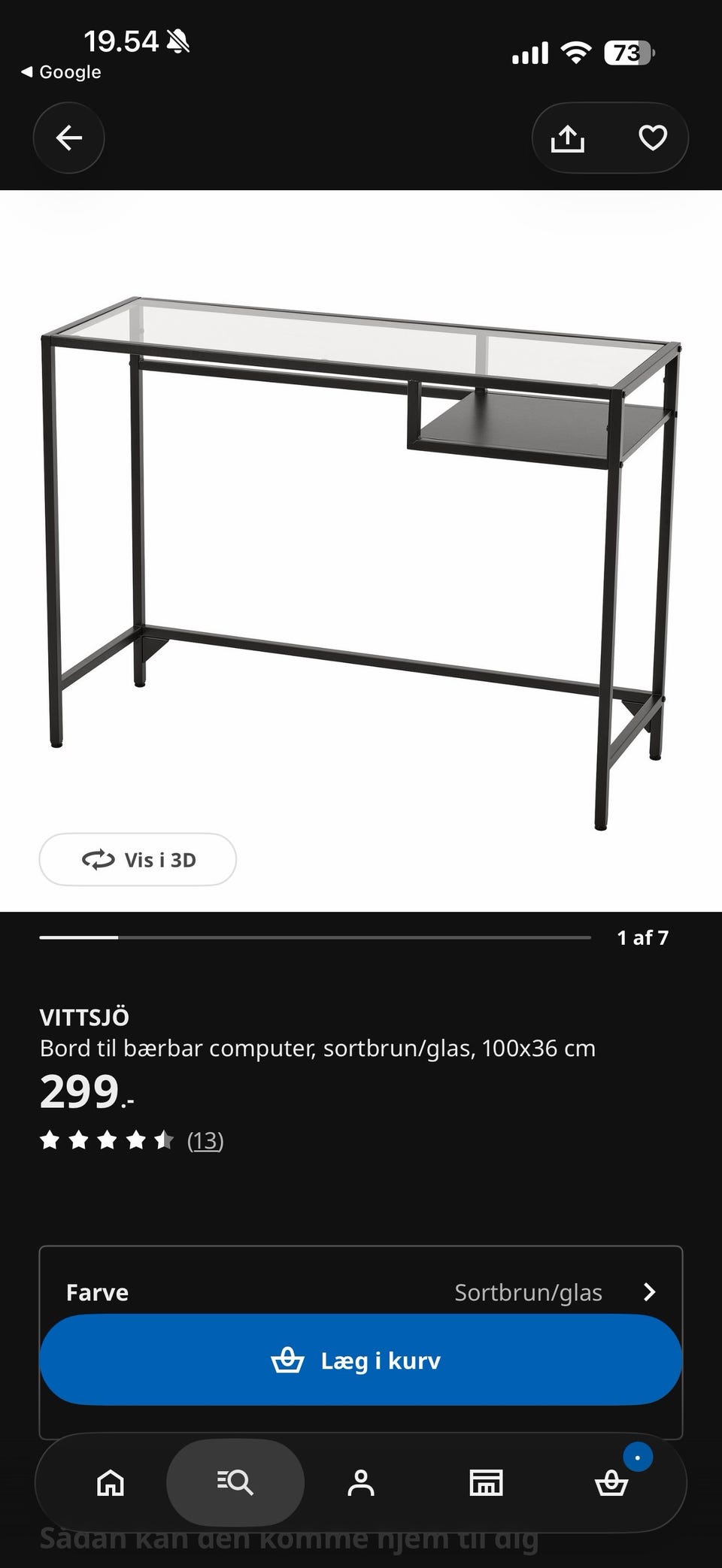
Task: Share this VITTSJÖ product
Action: coord(568,138)
